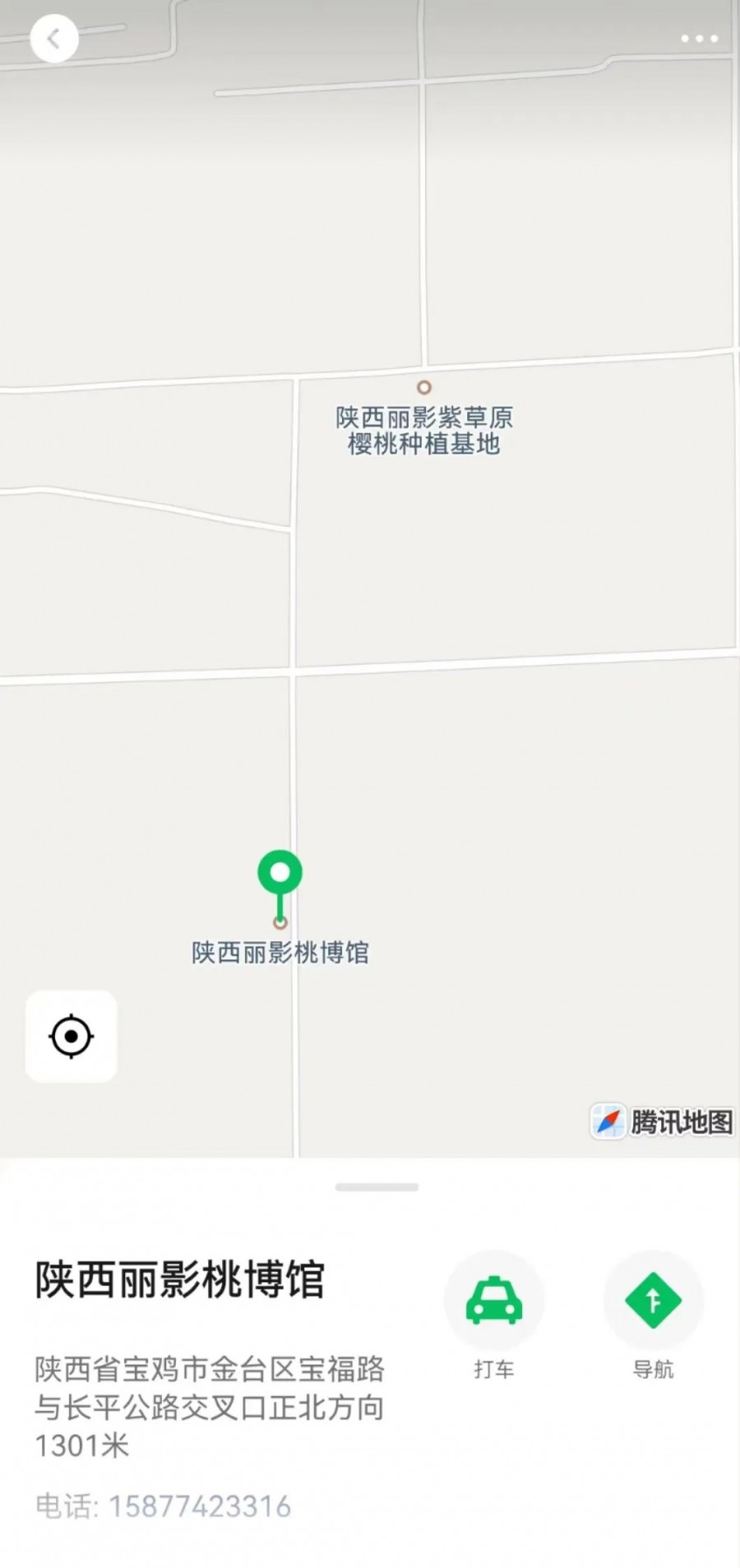740x1568 pixels.
Task: Open the three-dot overflow menu
Action: pyautogui.click(x=699, y=39)
